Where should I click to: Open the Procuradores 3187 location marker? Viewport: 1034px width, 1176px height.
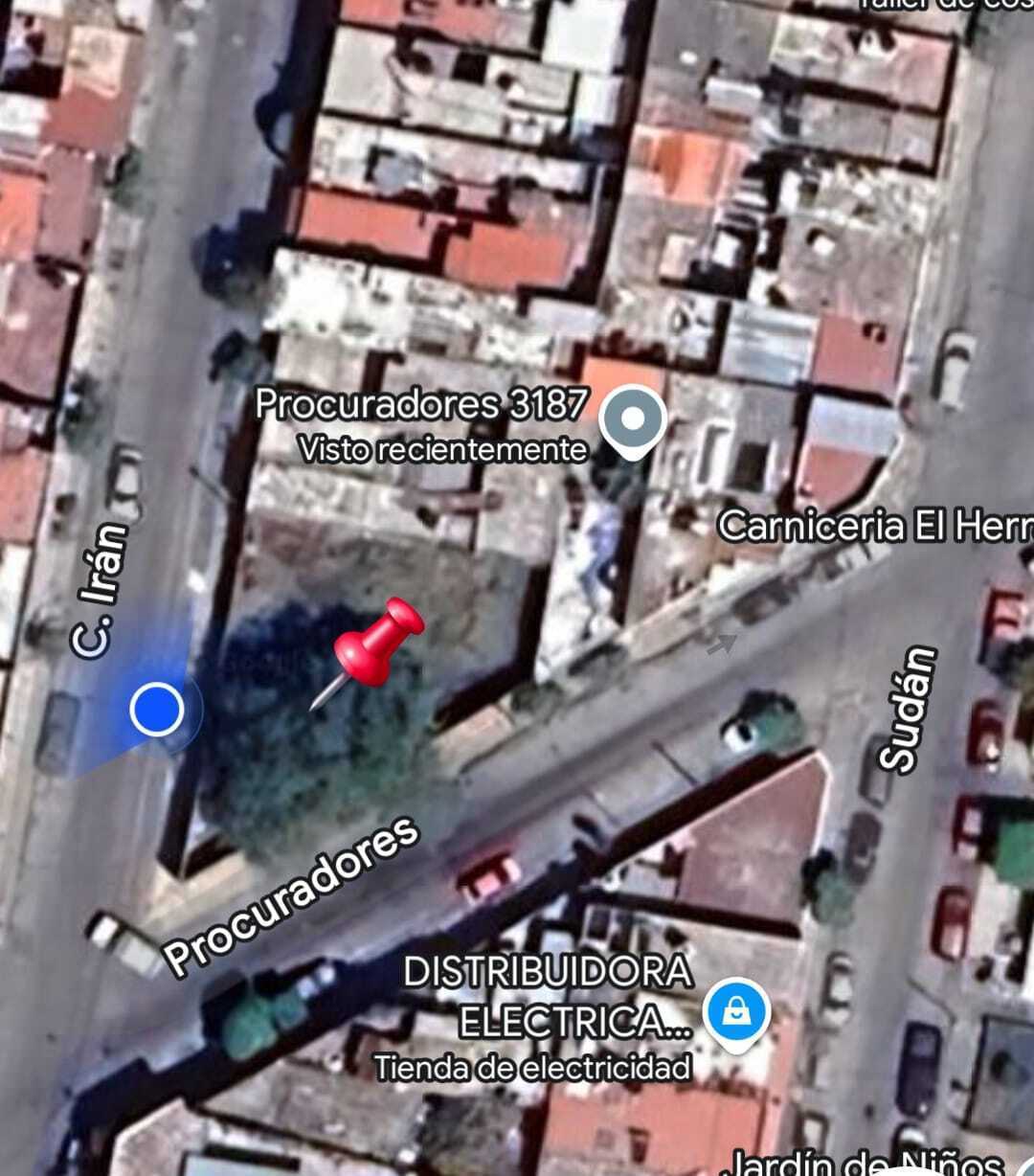(x=632, y=419)
